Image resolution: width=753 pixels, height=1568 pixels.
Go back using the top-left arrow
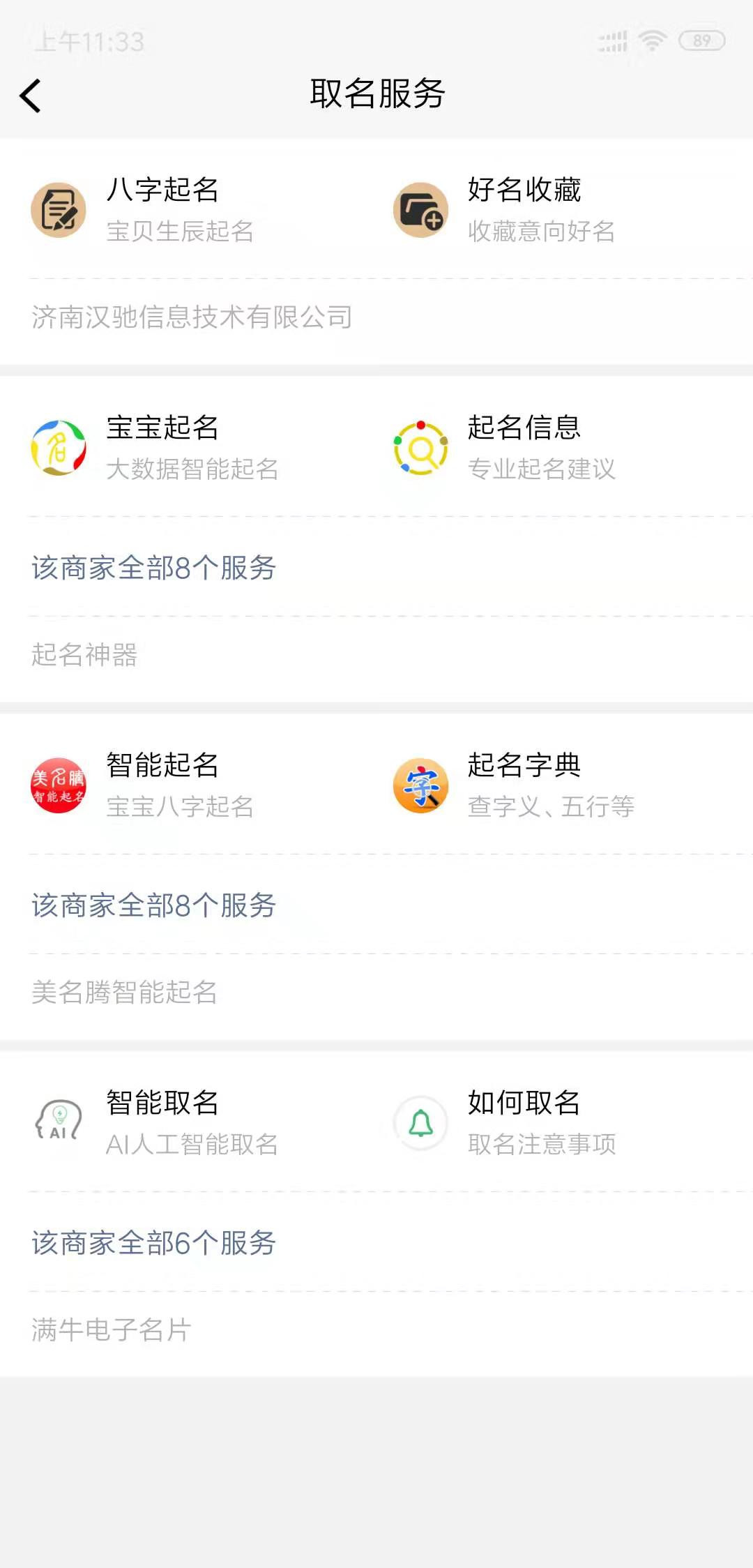pyautogui.click(x=31, y=95)
